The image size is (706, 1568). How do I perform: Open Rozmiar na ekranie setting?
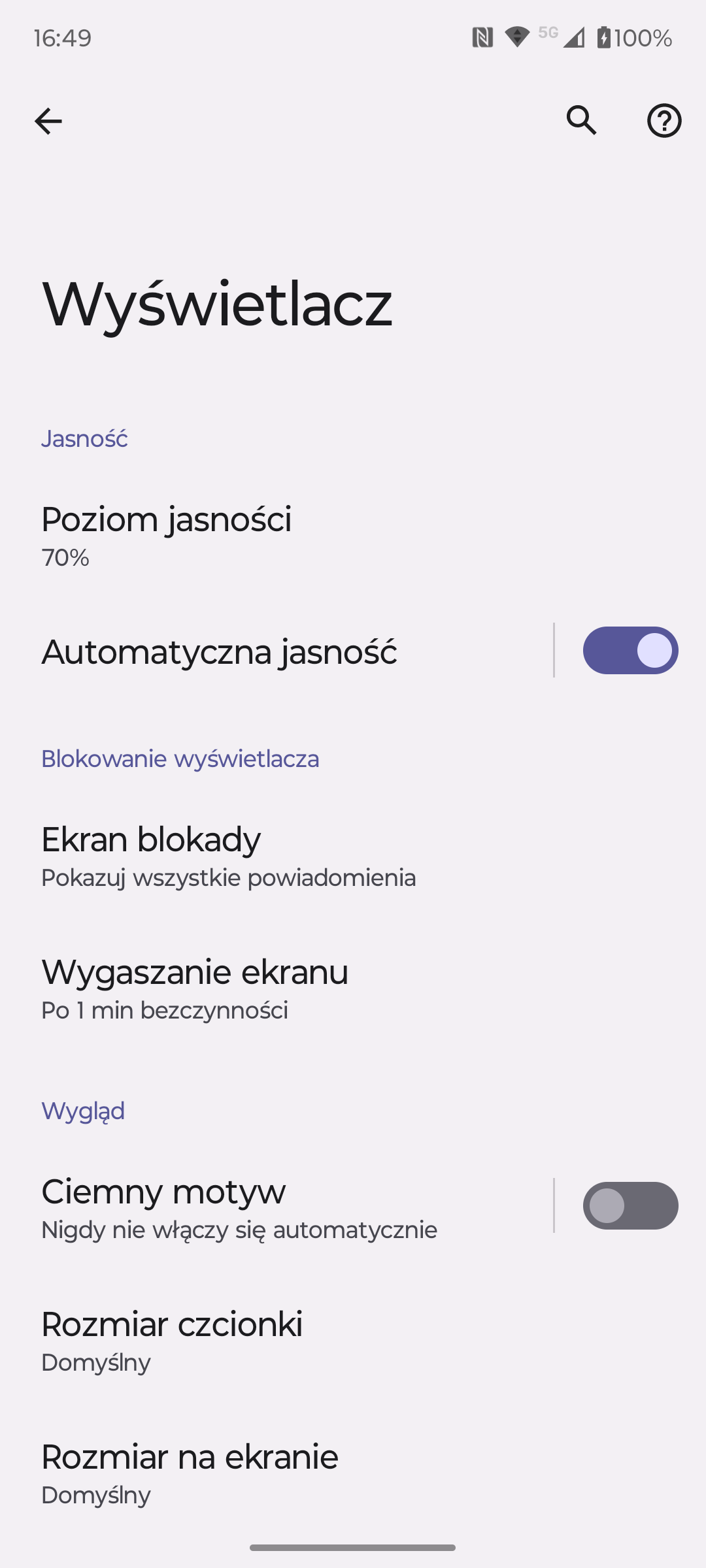[x=353, y=1473]
